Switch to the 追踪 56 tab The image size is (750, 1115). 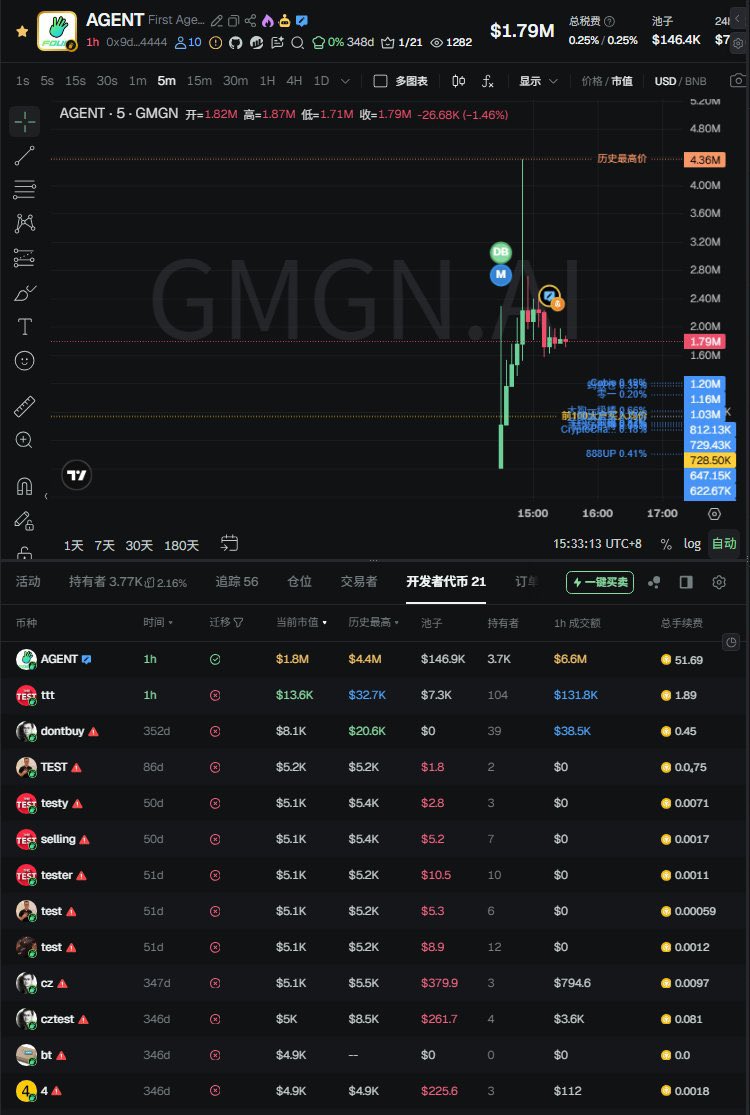pos(236,581)
